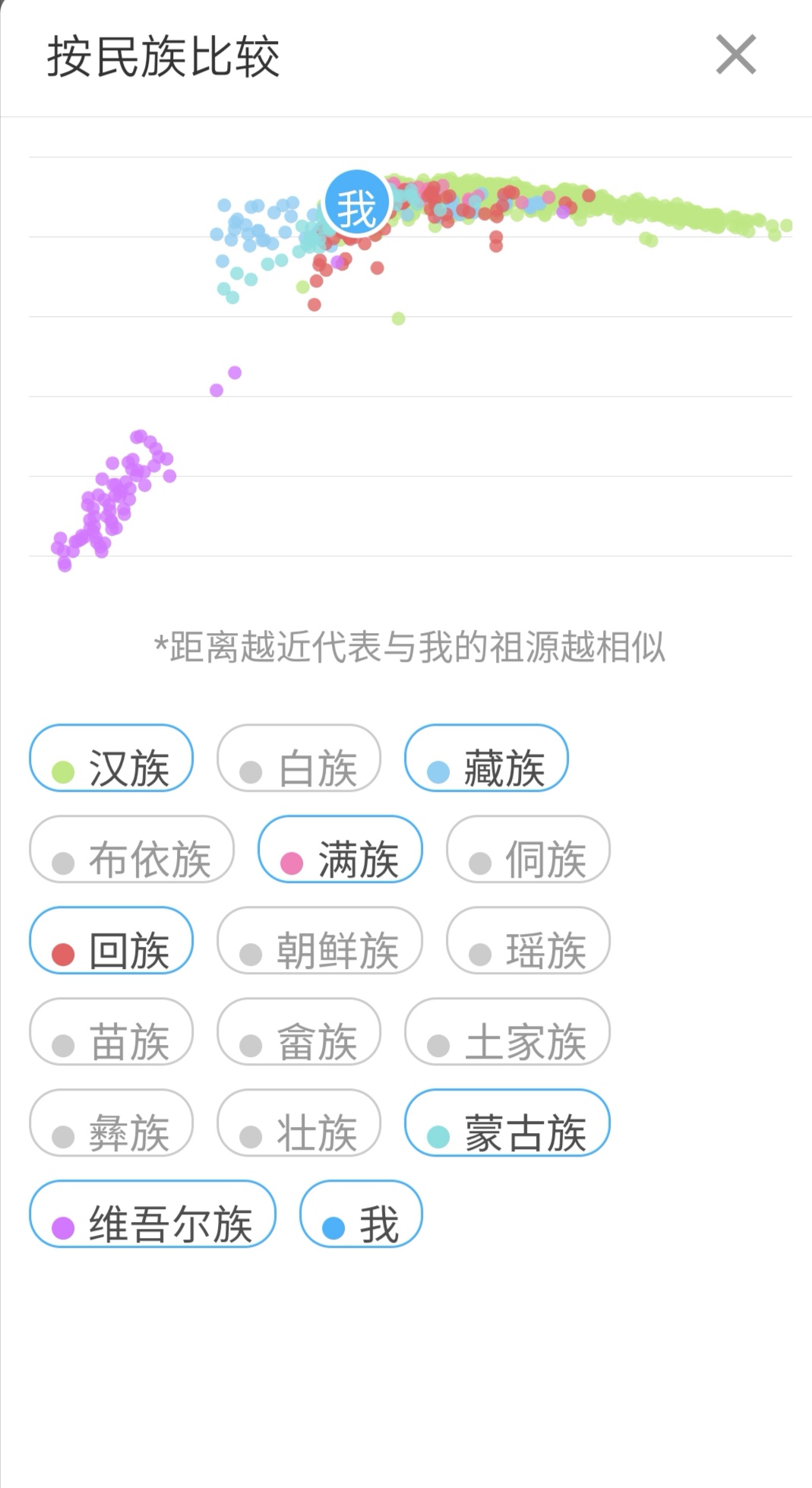Toggle the 我 chip in the legend

click(362, 1214)
